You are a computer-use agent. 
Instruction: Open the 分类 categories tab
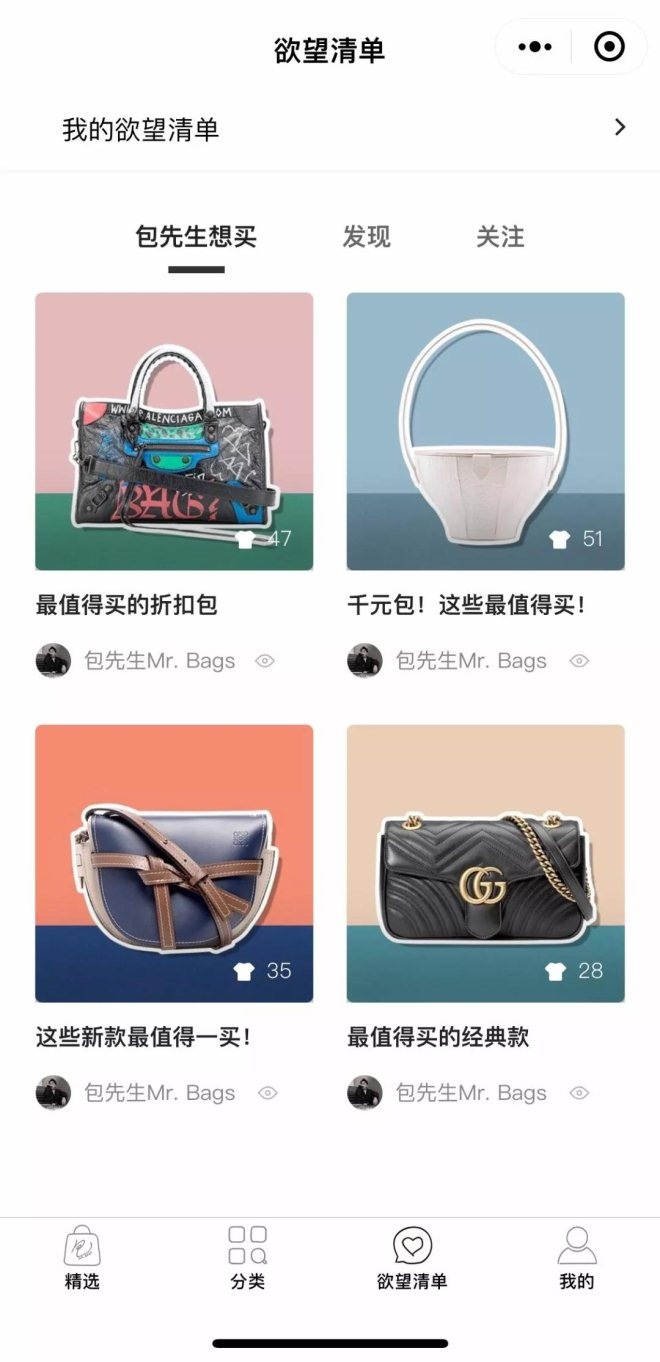[247, 1258]
